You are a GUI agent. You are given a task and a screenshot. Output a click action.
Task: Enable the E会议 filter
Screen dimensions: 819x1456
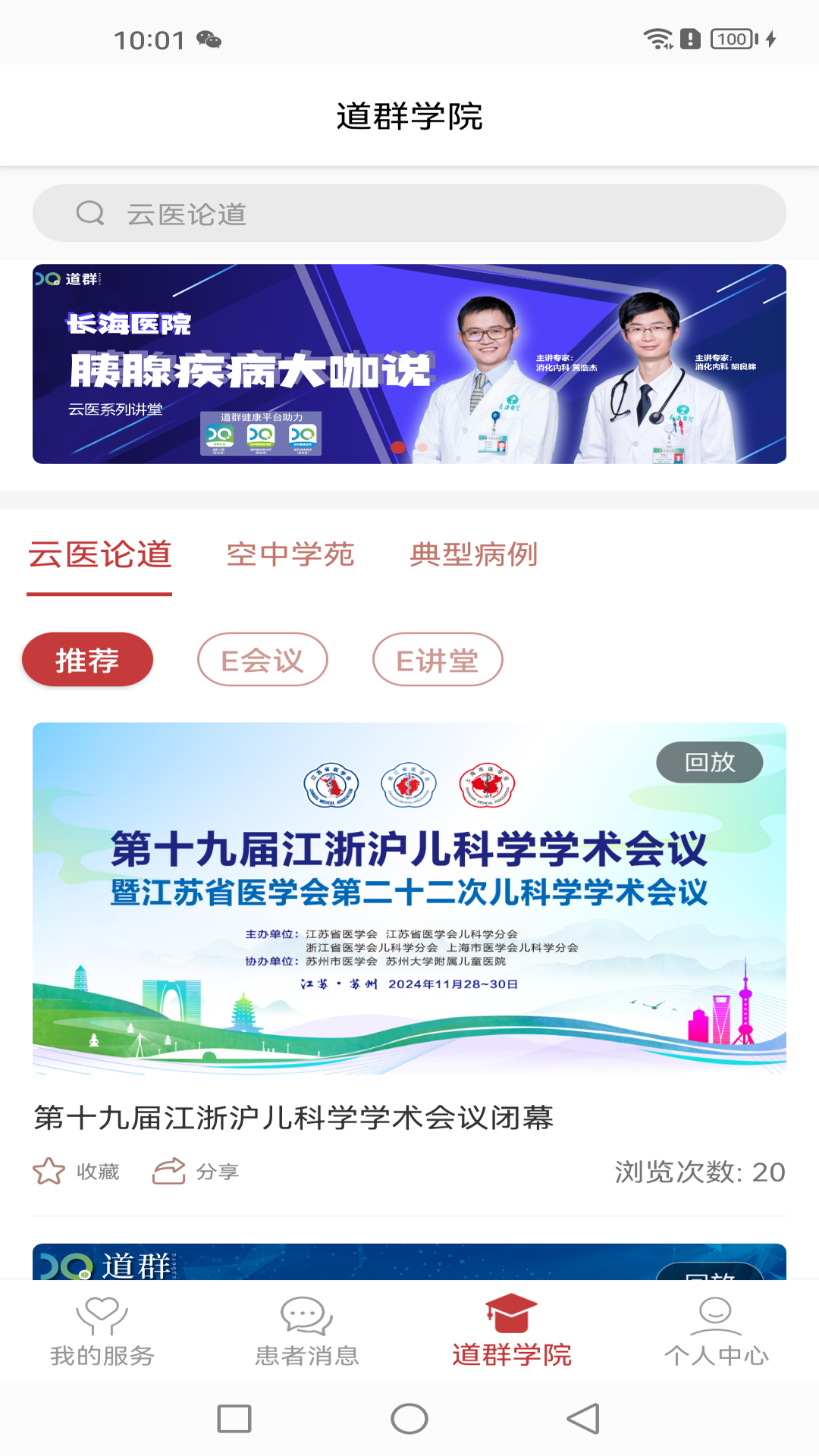[262, 660]
